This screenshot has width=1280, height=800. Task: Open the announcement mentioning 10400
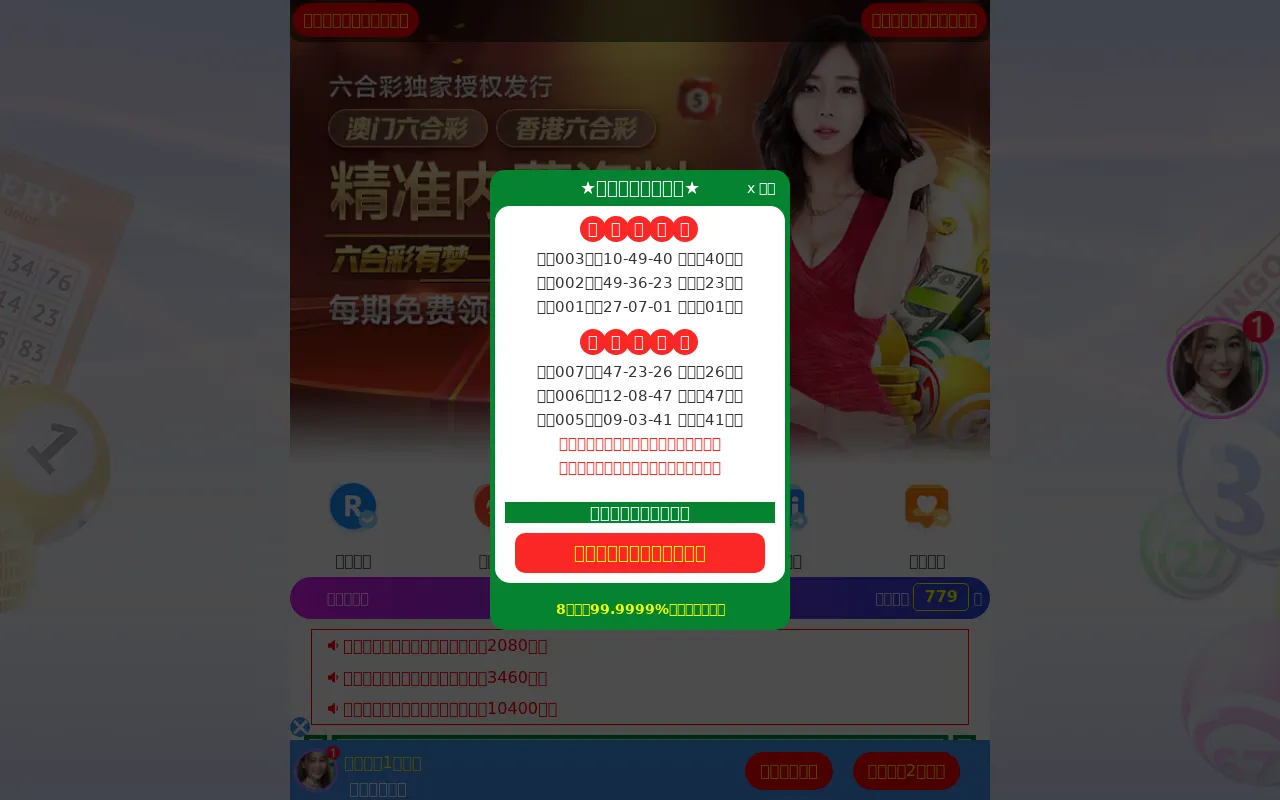click(x=450, y=709)
